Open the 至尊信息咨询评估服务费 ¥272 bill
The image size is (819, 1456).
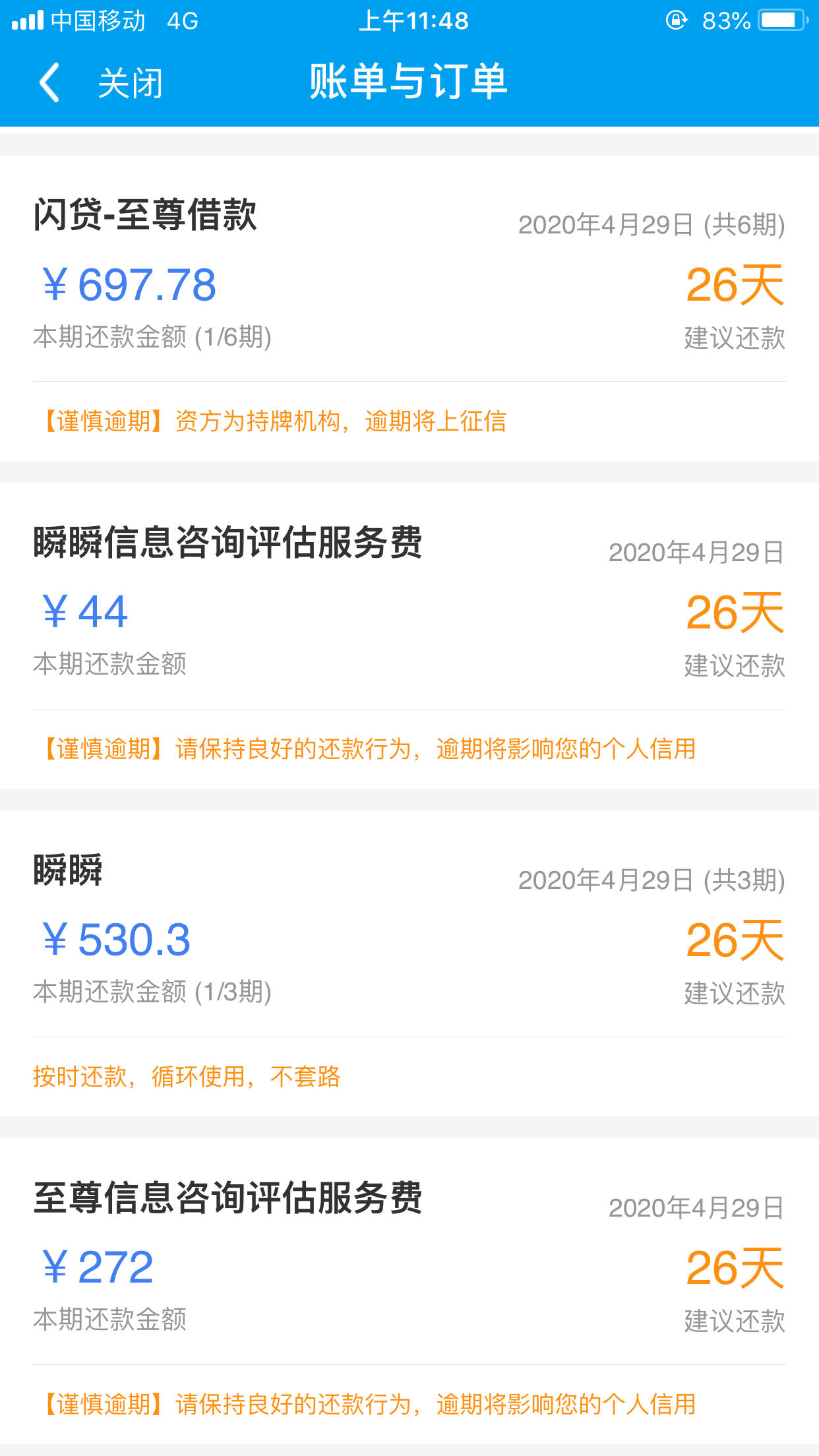[x=409, y=1291]
